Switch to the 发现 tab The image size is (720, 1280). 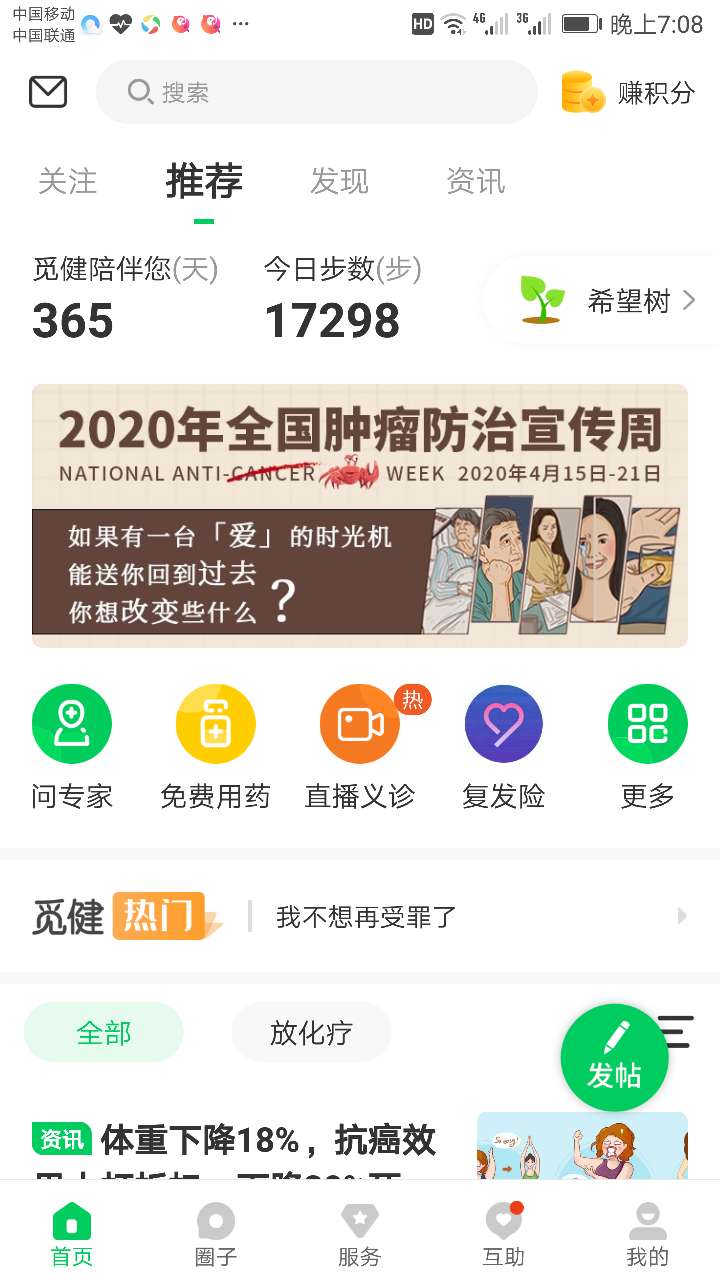tap(339, 181)
